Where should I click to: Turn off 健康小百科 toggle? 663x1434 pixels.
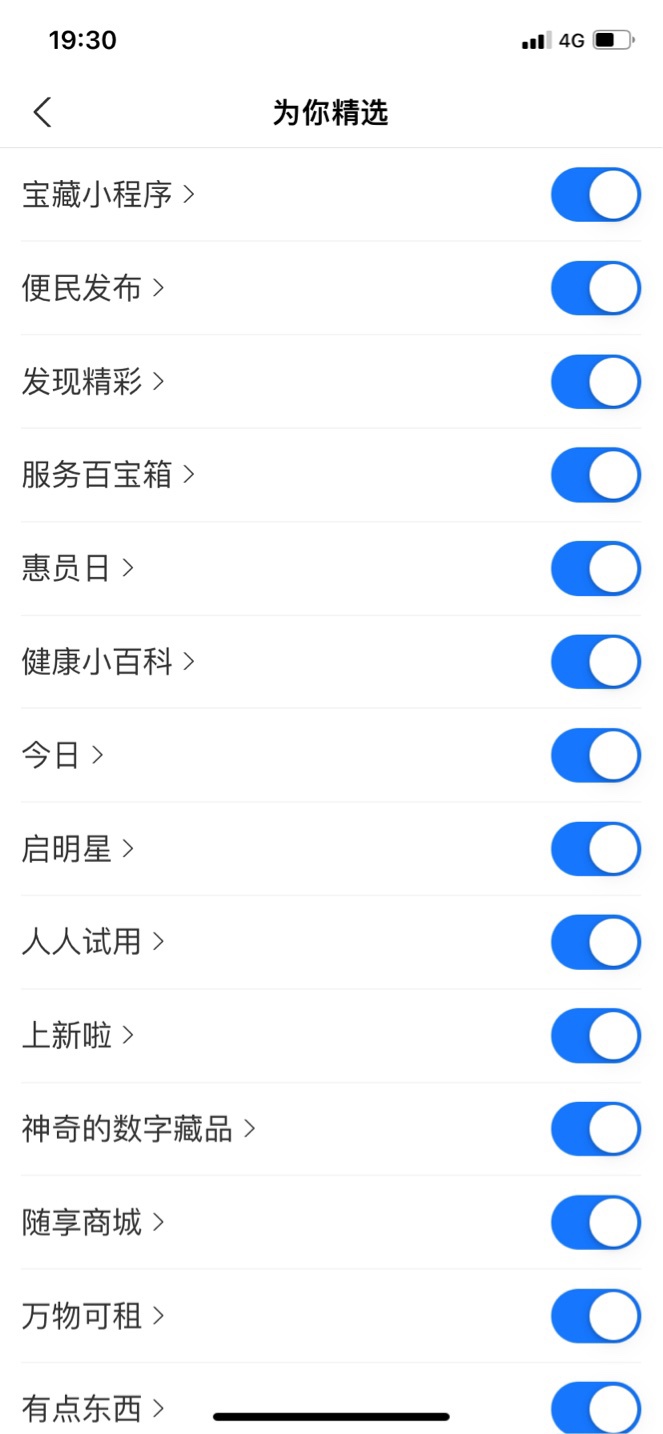pos(596,662)
